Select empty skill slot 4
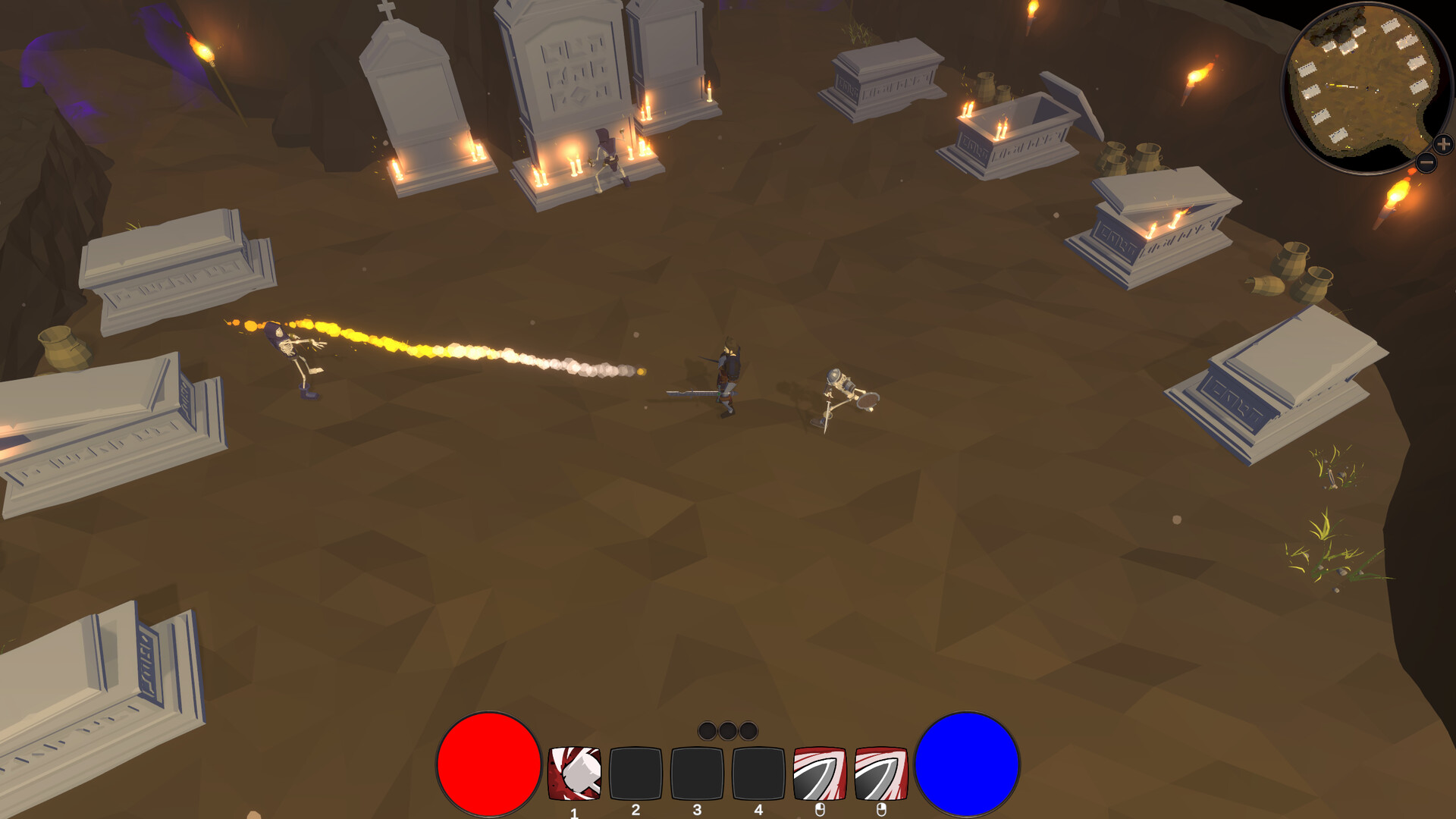 (758, 773)
